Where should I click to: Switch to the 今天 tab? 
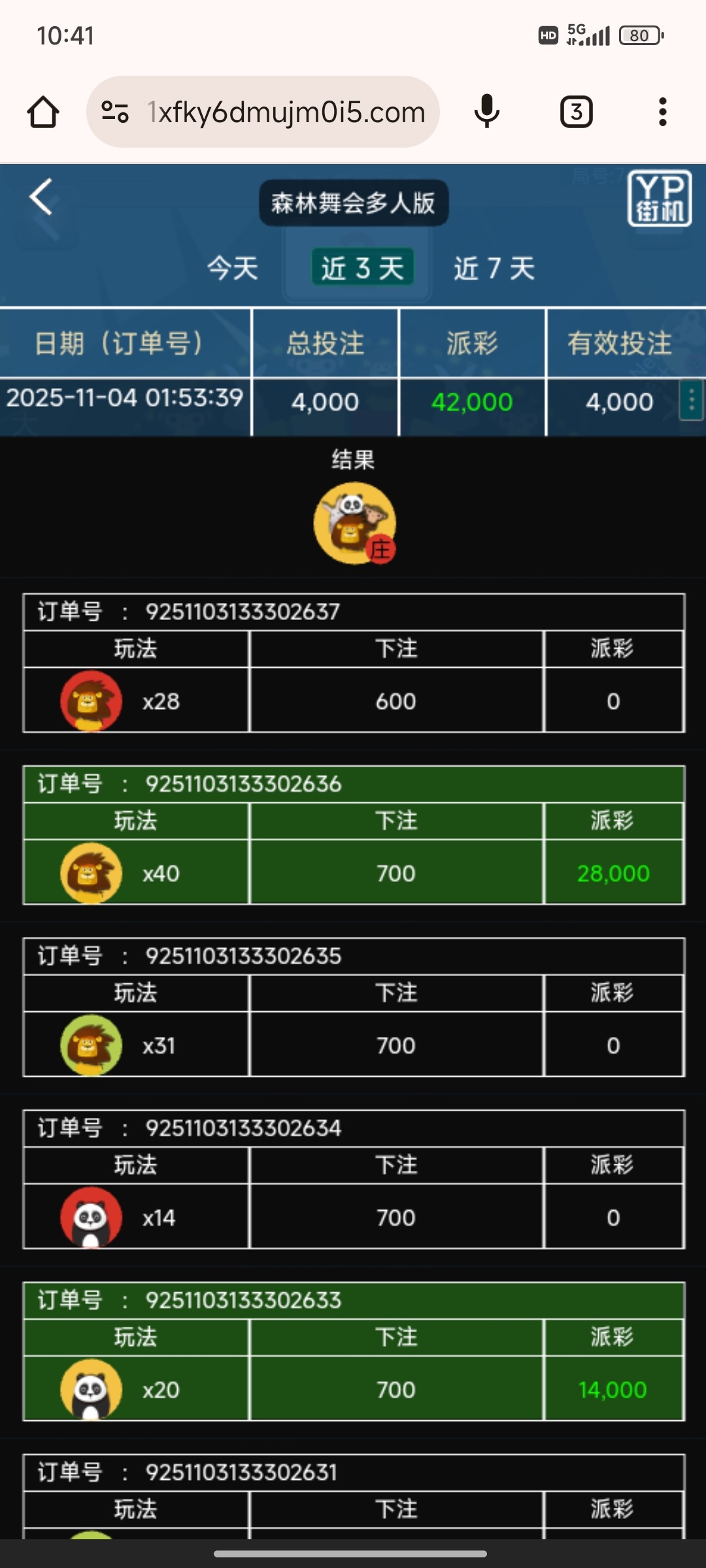233,268
